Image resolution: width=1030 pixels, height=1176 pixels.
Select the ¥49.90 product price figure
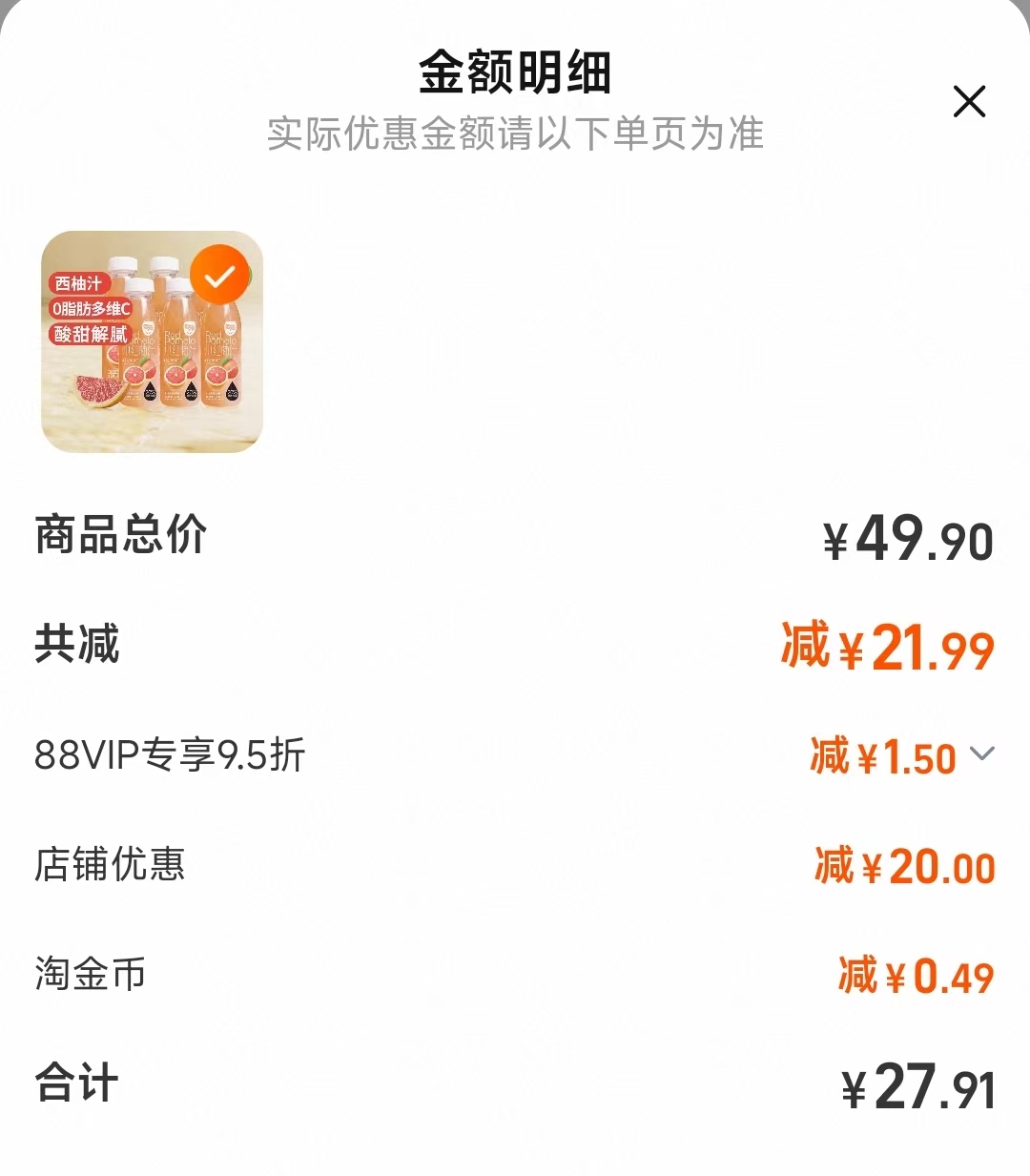(908, 535)
